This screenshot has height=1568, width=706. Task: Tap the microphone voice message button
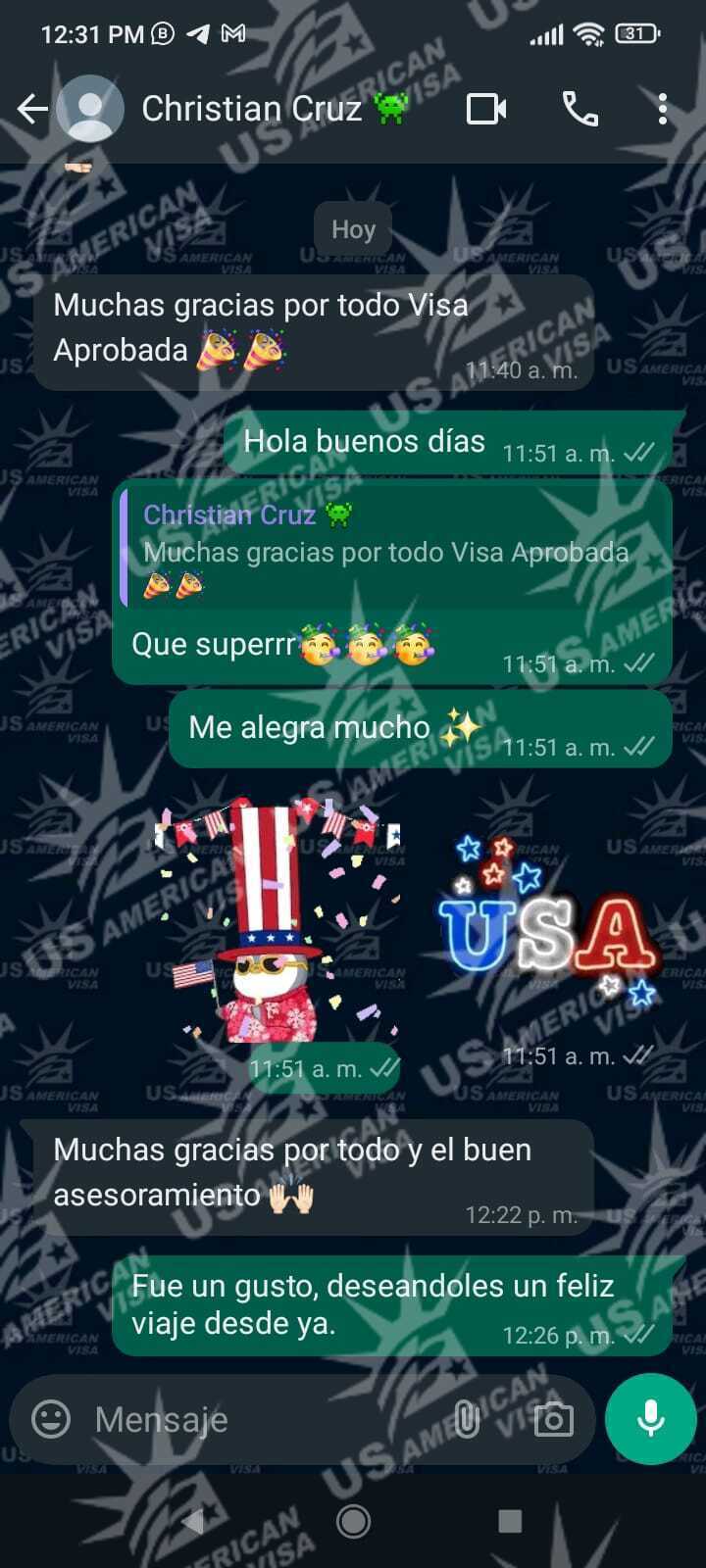[650, 1419]
